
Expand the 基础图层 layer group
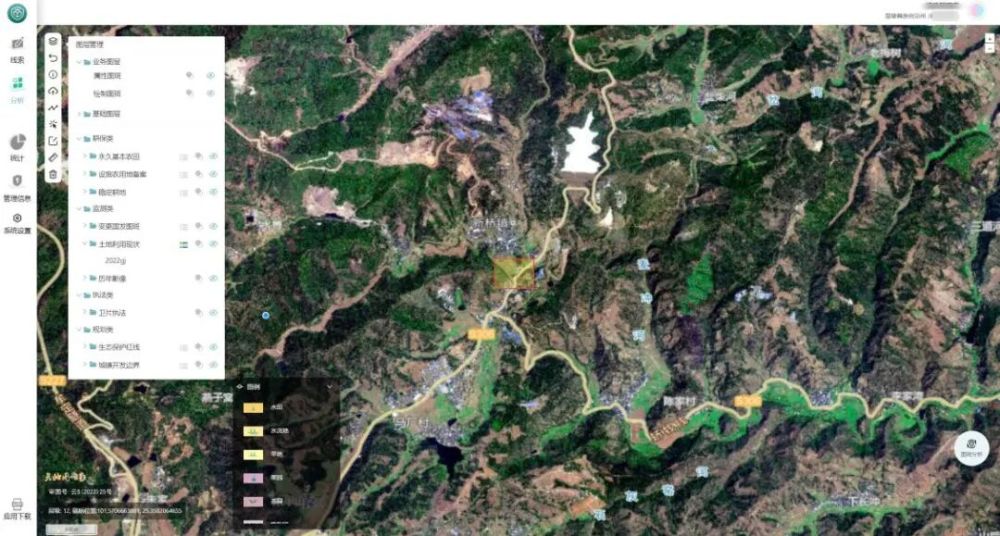[78, 114]
